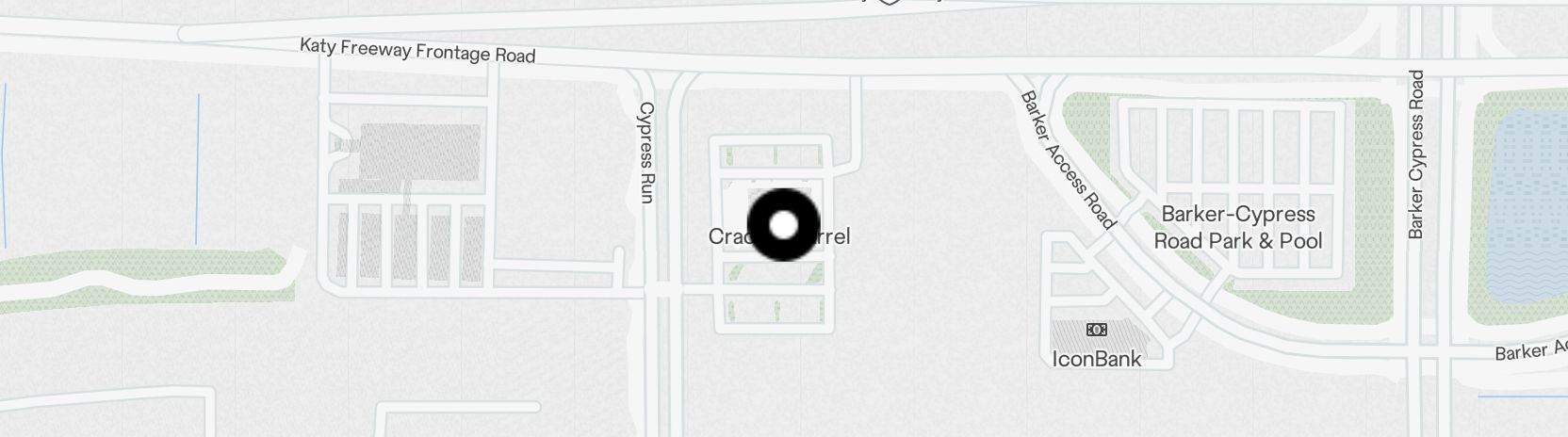Tap the black location marker on Cracker Barrel

point(784,225)
